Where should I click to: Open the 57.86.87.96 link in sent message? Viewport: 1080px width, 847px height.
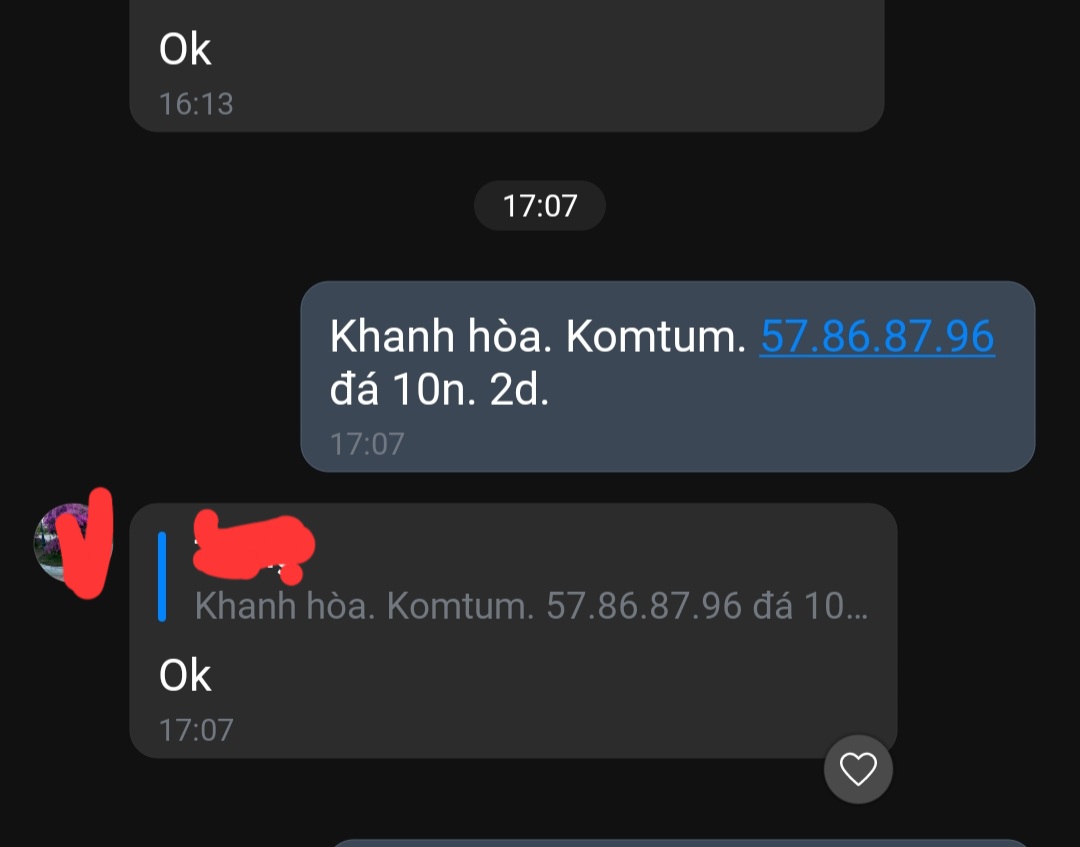click(877, 337)
